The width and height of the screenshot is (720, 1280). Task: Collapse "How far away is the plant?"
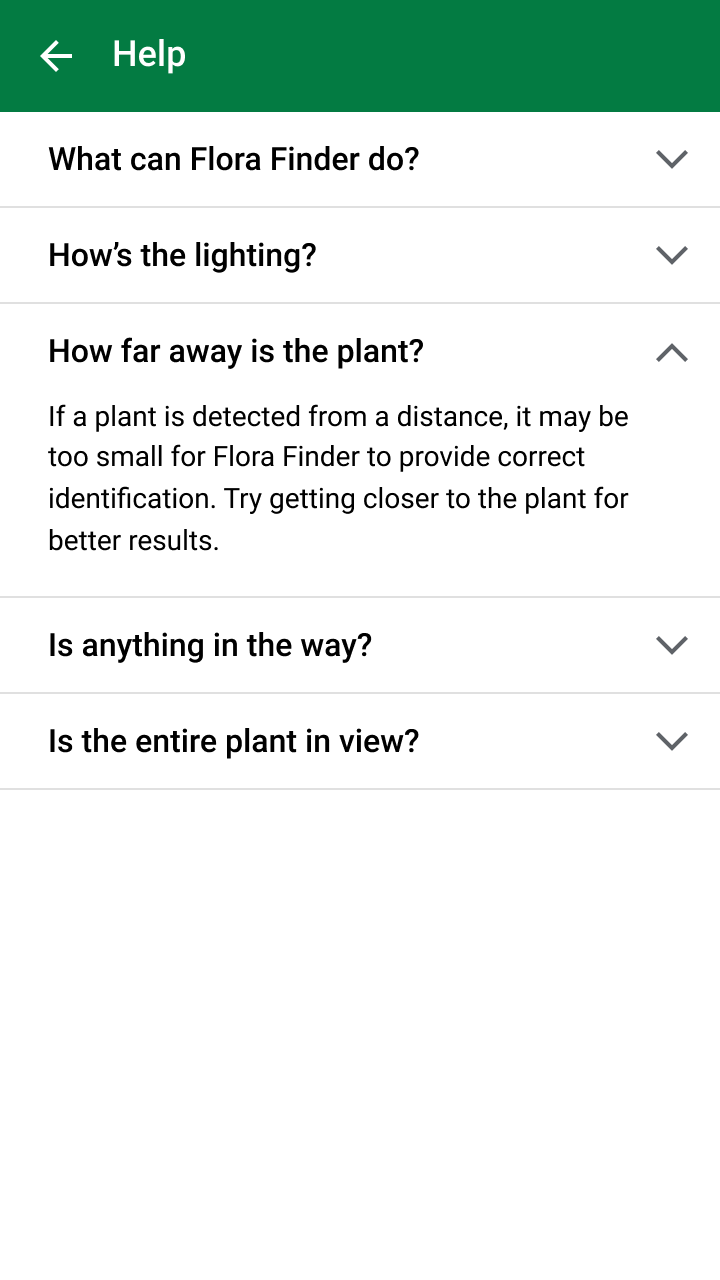pyautogui.click(x=360, y=352)
